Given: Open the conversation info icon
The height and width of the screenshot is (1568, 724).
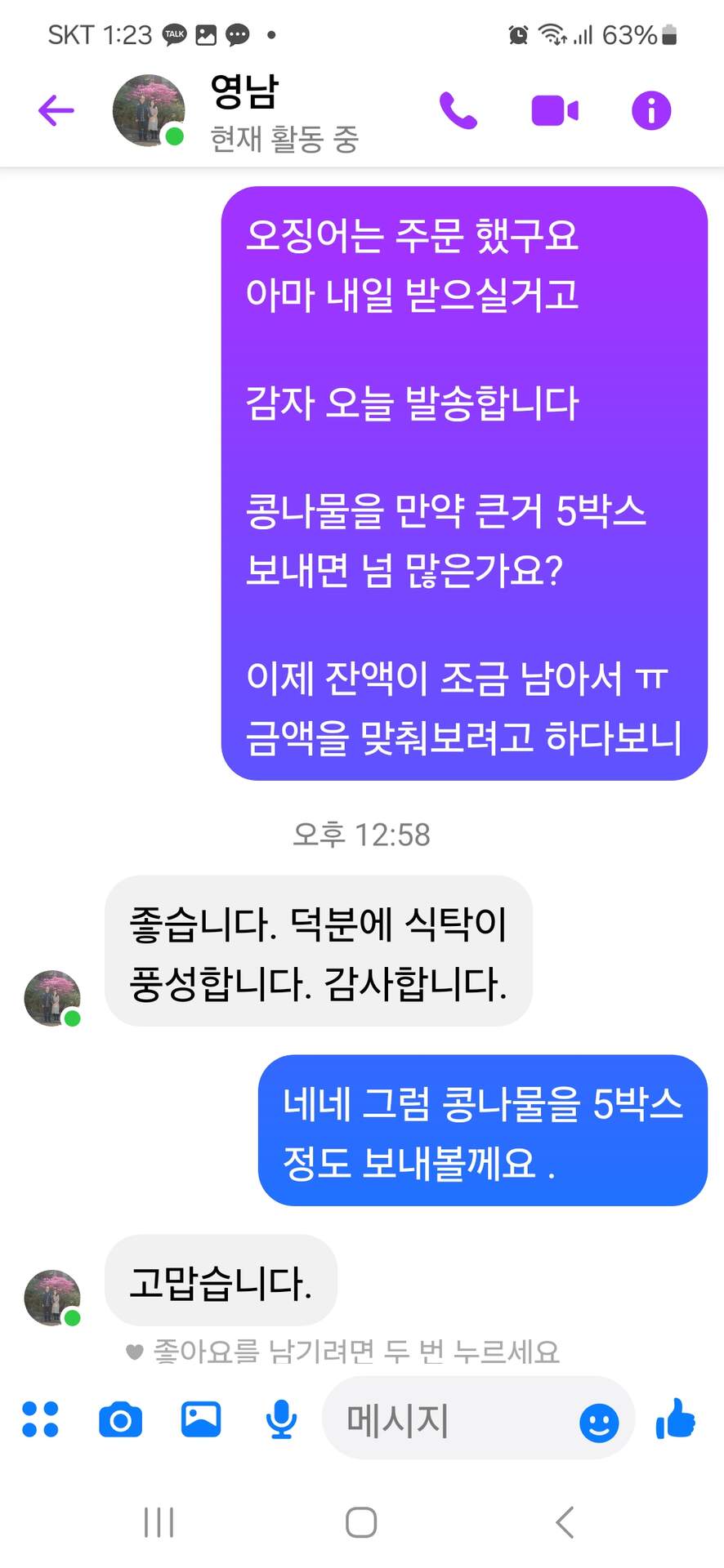Looking at the screenshot, I should click(x=651, y=110).
